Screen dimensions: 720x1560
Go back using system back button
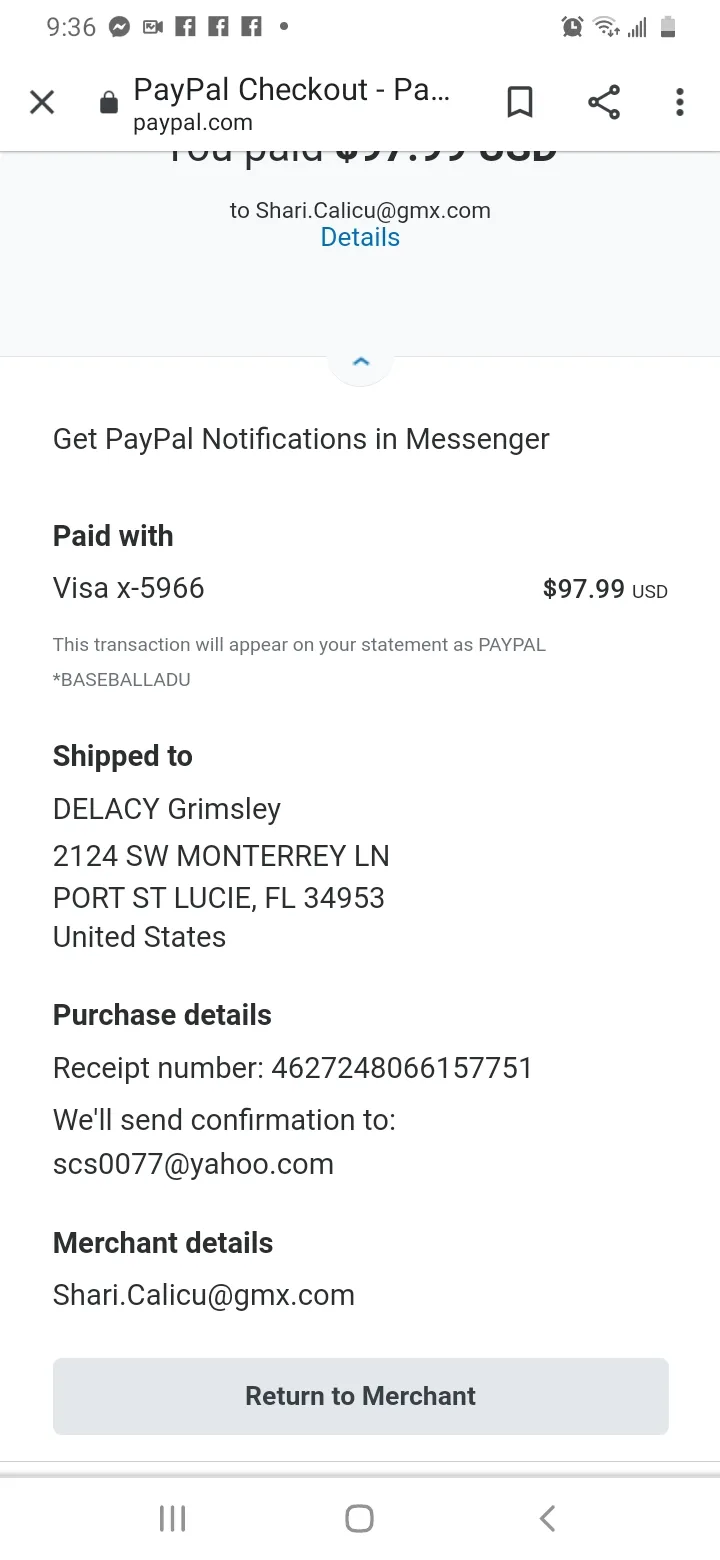click(547, 1519)
